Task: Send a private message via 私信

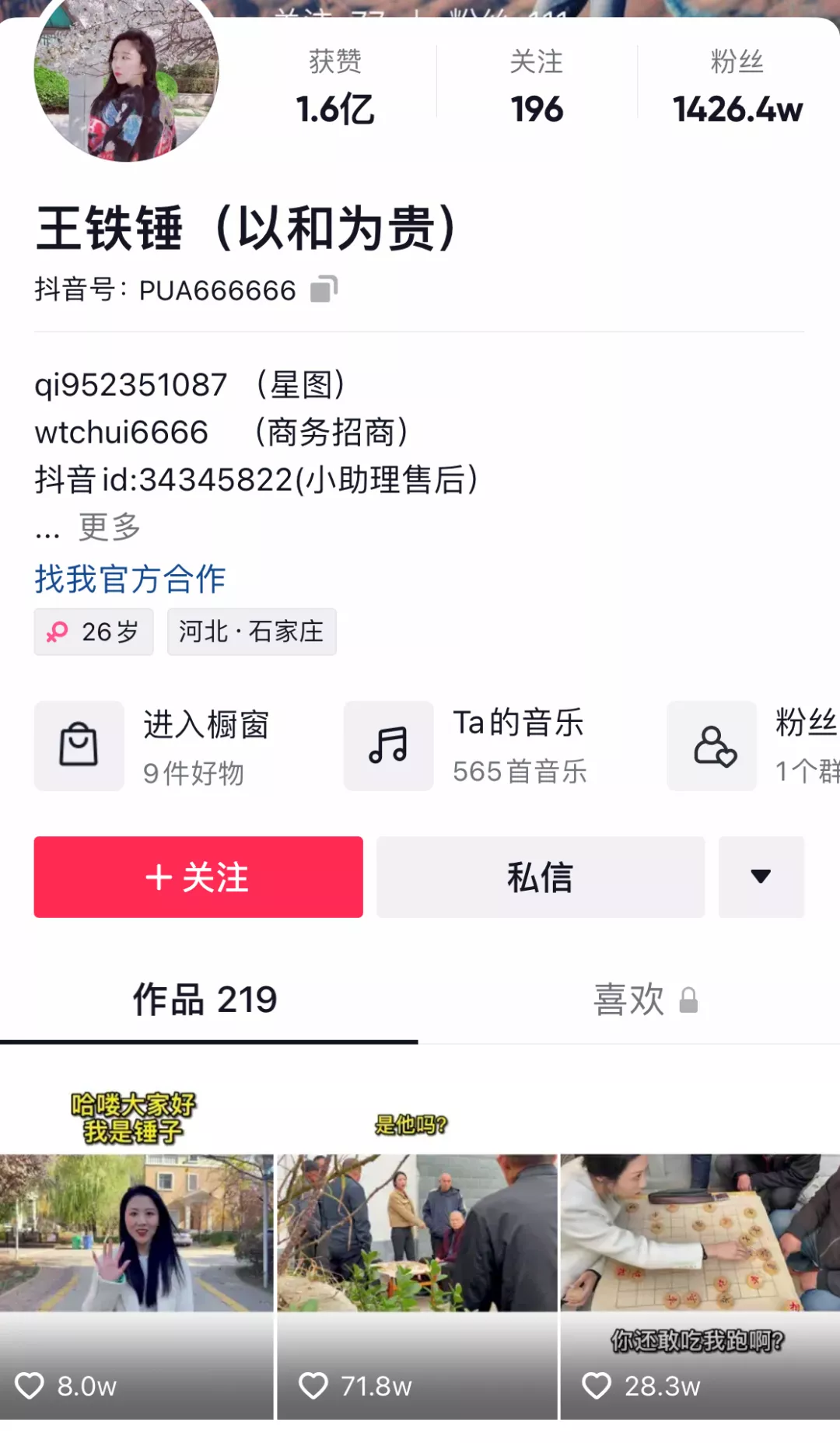Action: pyautogui.click(x=541, y=877)
